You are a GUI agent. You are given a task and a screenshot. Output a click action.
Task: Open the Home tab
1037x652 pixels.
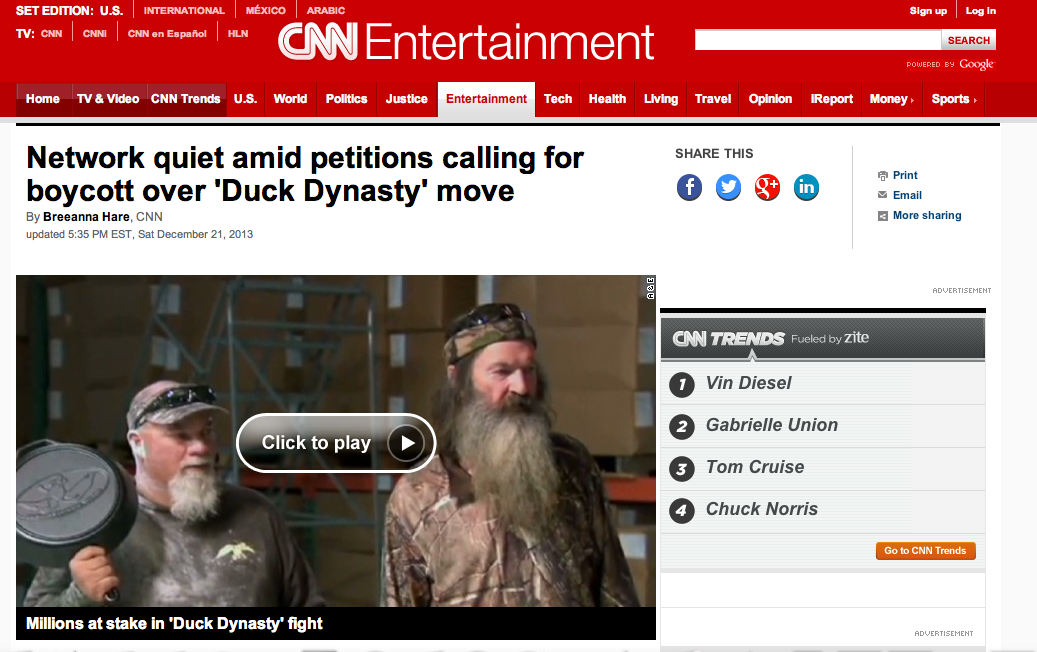[43, 99]
